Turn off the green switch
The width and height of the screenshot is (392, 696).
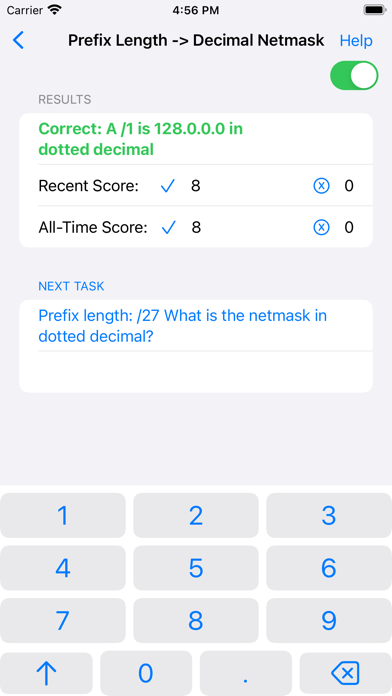point(354,75)
